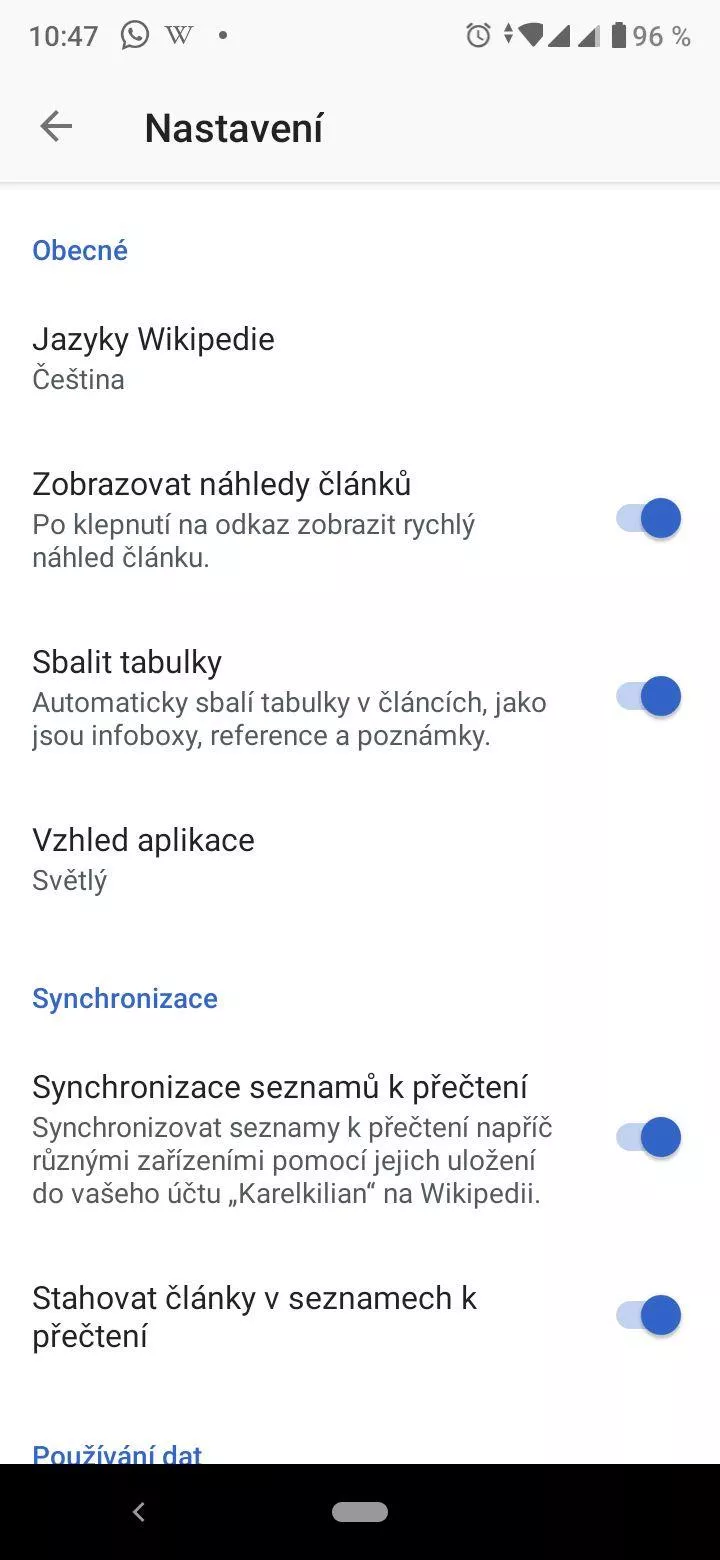Open Jazyky Wikipedie setting

click(x=360, y=358)
